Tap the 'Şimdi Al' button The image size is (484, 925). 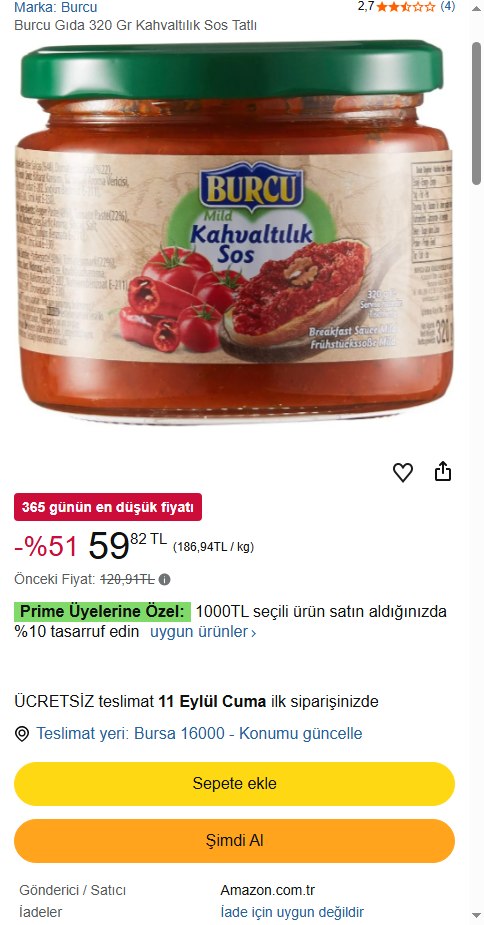(234, 841)
